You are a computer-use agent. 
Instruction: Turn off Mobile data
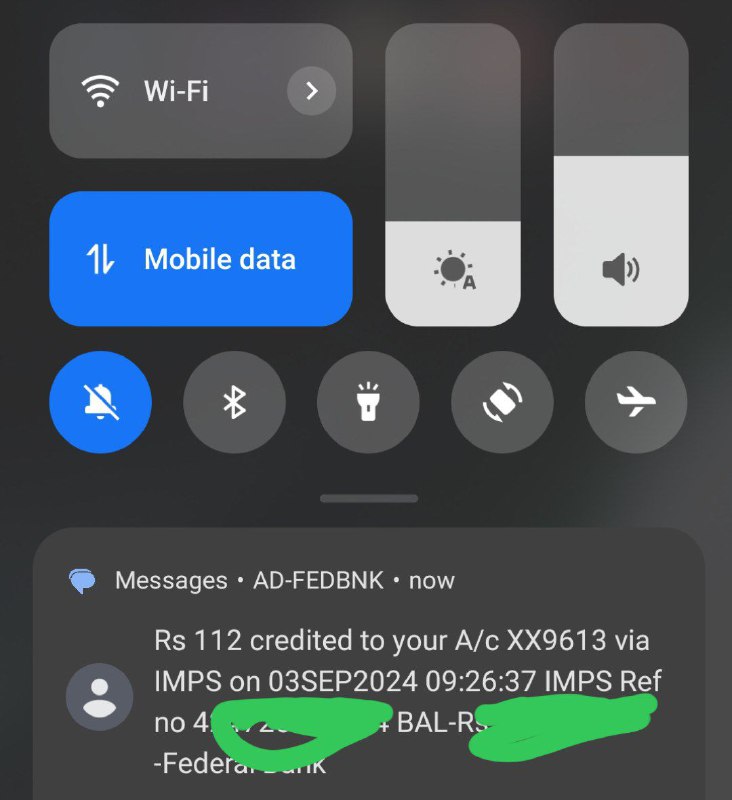pos(200,259)
